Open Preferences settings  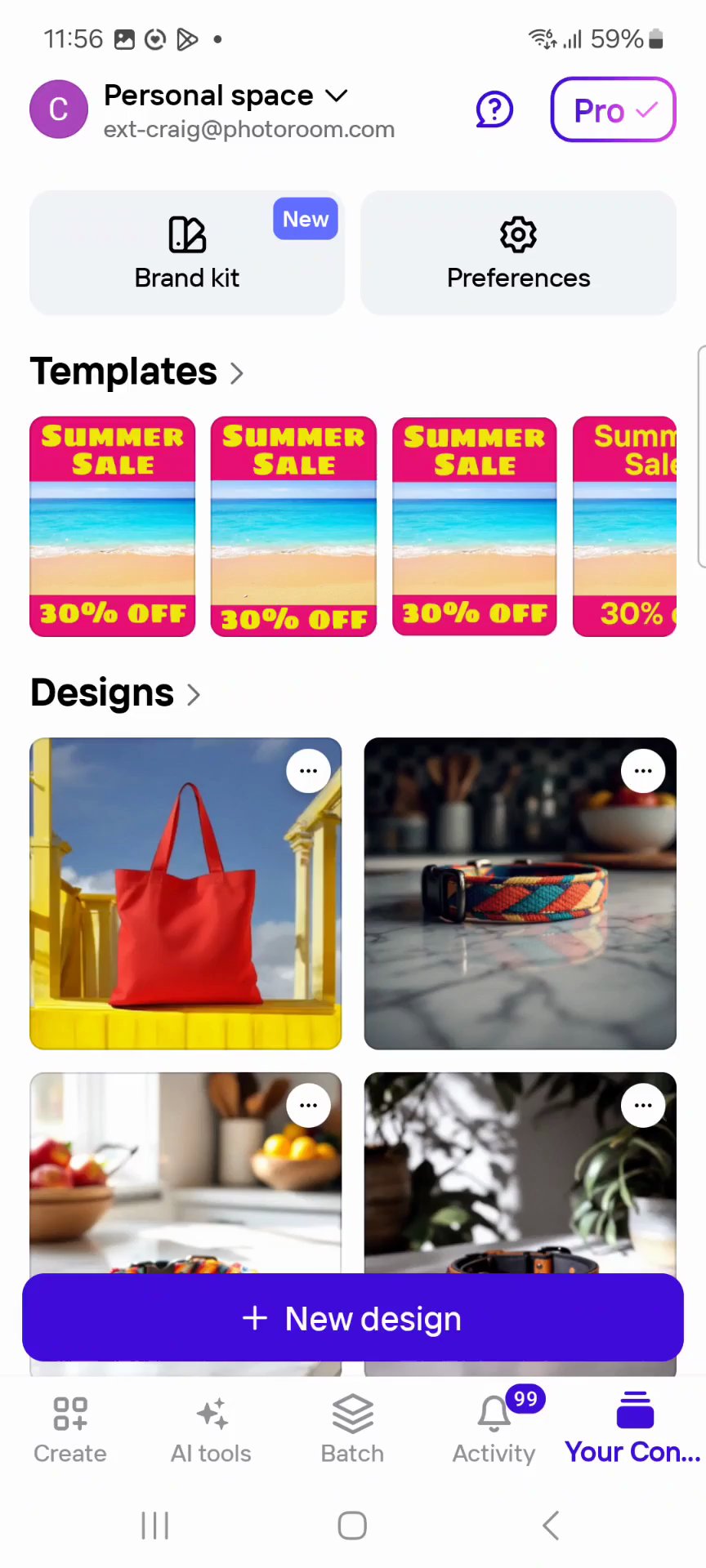coord(518,253)
